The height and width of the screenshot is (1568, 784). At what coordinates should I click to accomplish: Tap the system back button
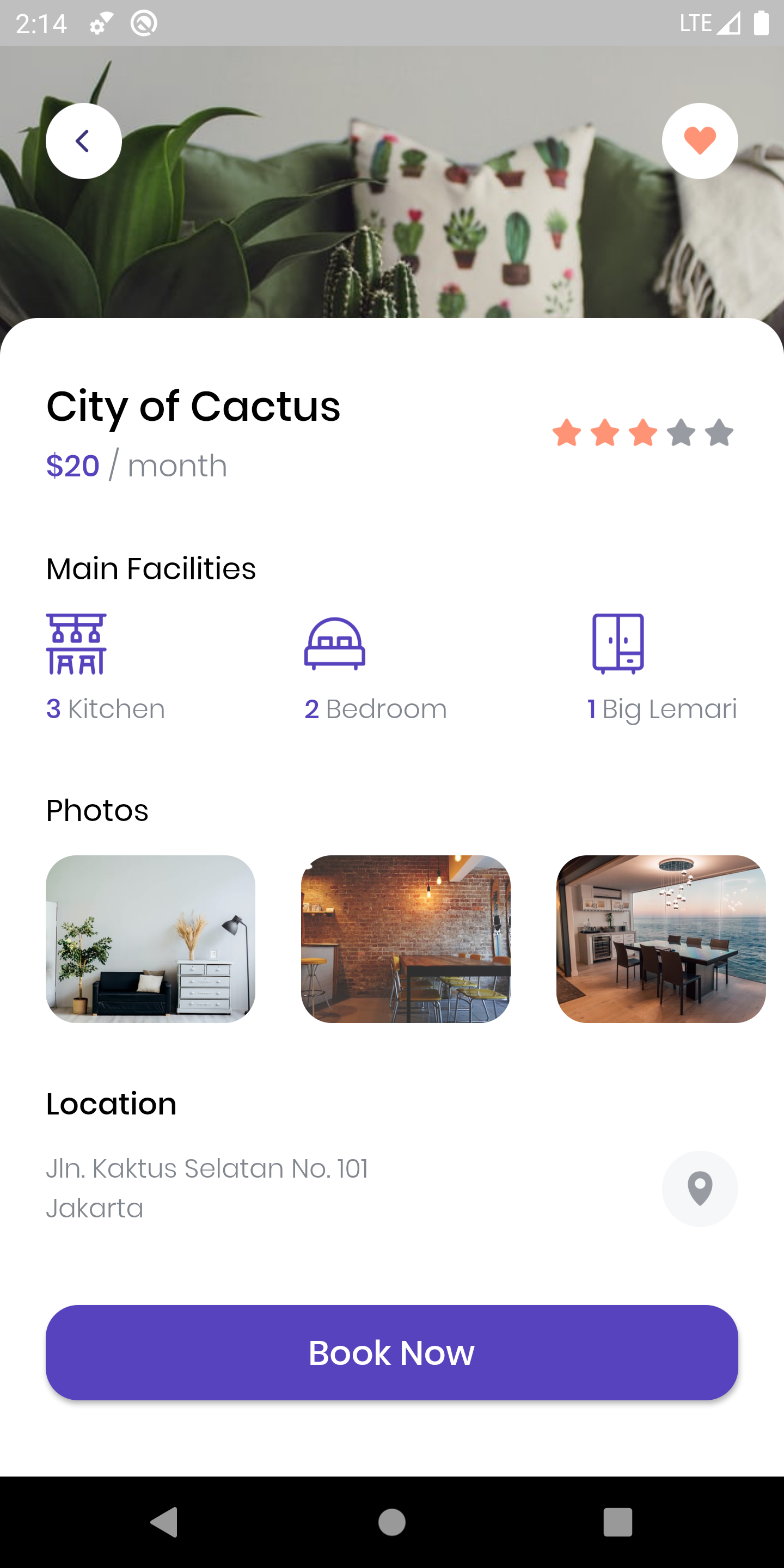coord(164,1522)
